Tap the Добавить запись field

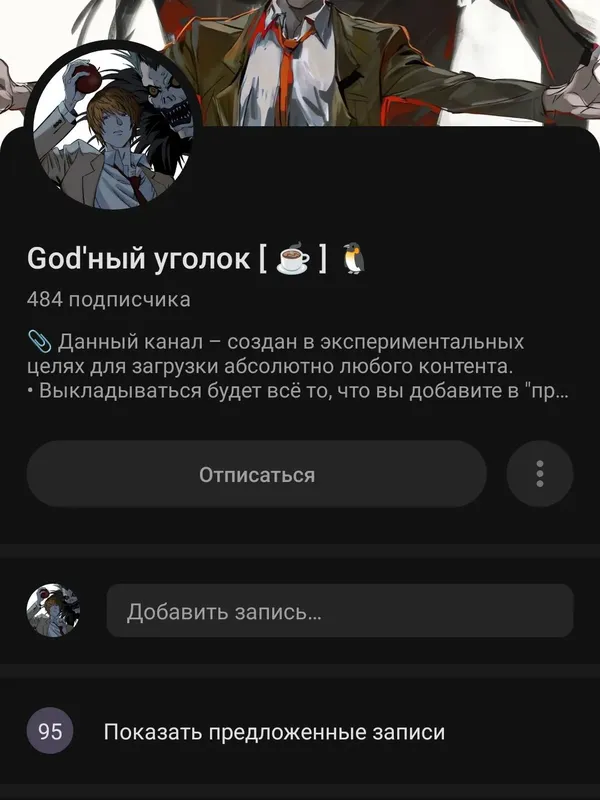[x=339, y=611]
